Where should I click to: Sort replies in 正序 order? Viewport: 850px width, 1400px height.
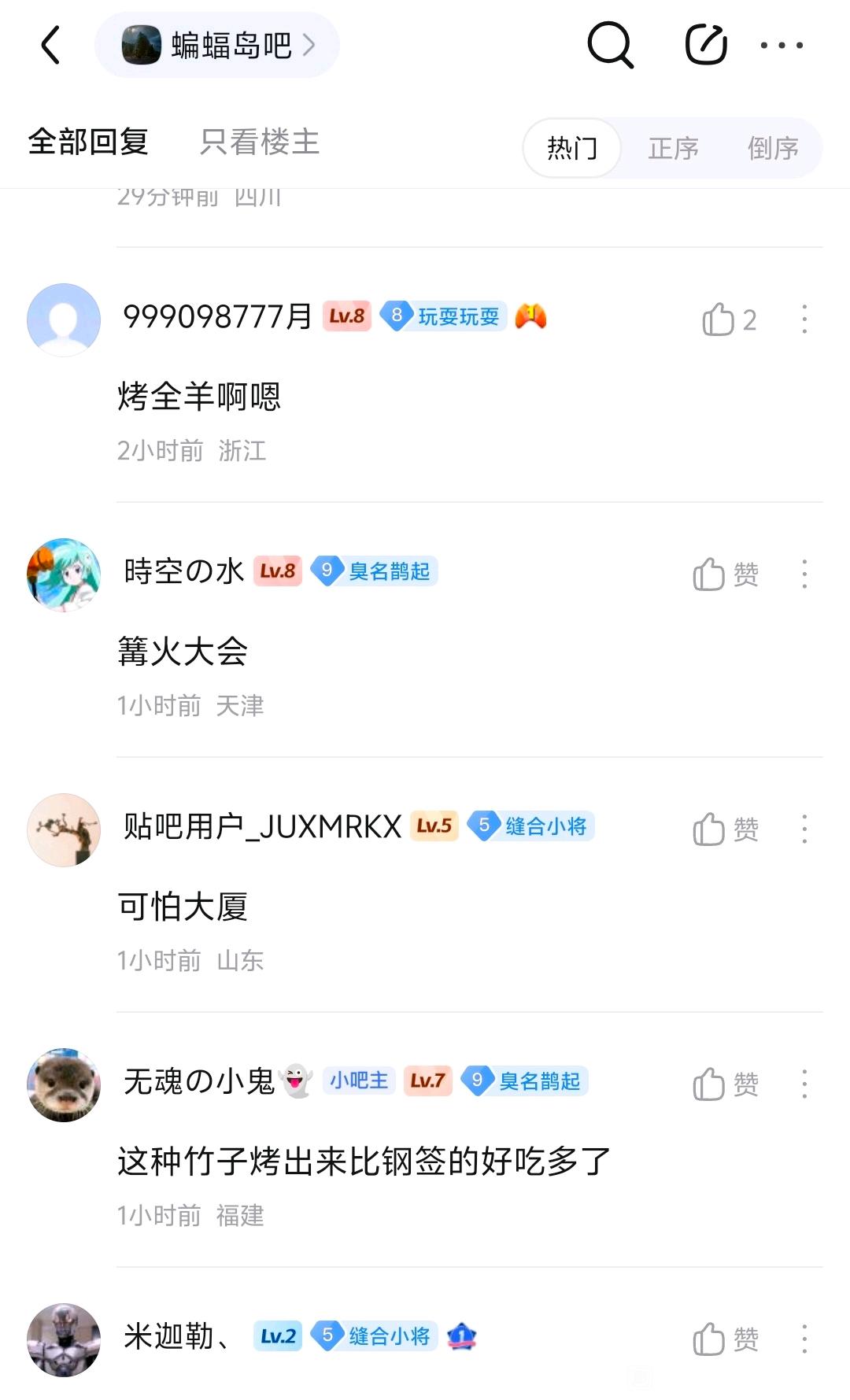point(673,148)
